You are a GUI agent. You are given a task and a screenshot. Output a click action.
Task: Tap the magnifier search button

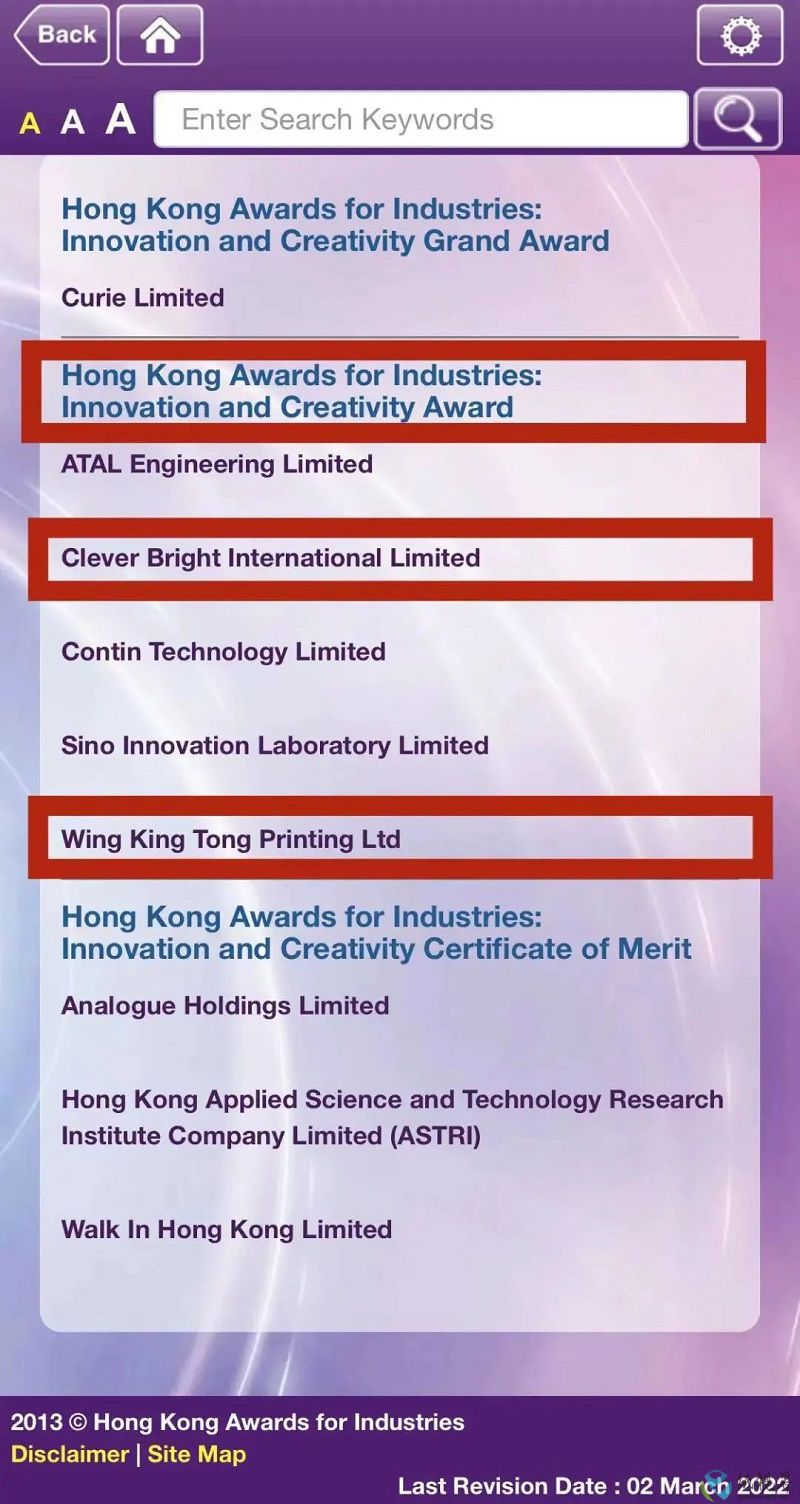[738, 119]
